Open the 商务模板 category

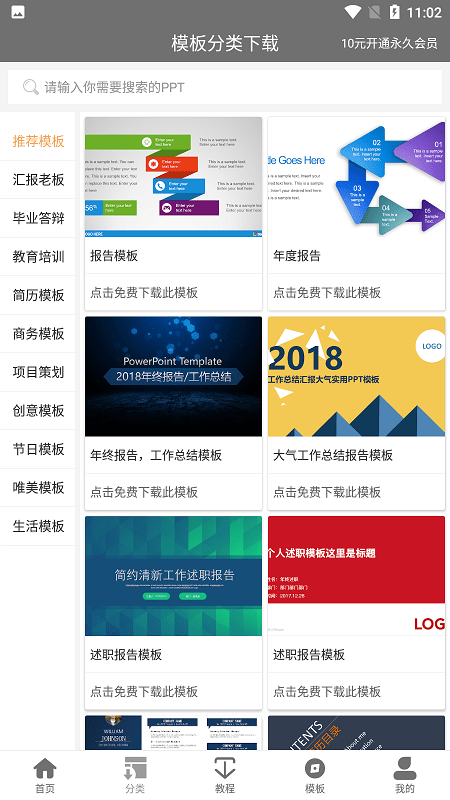(x=38, y=334)
